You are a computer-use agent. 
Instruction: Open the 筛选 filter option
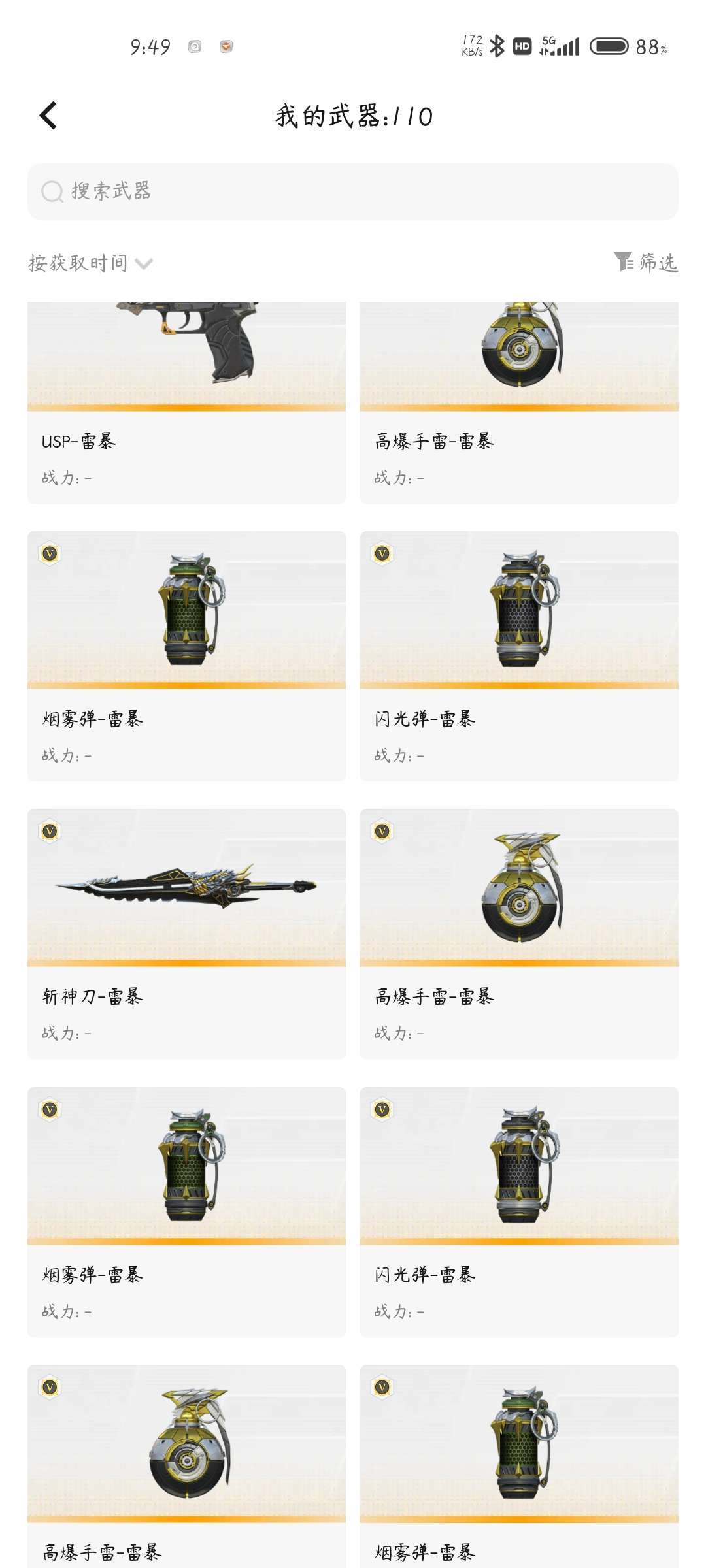(645, 263)
